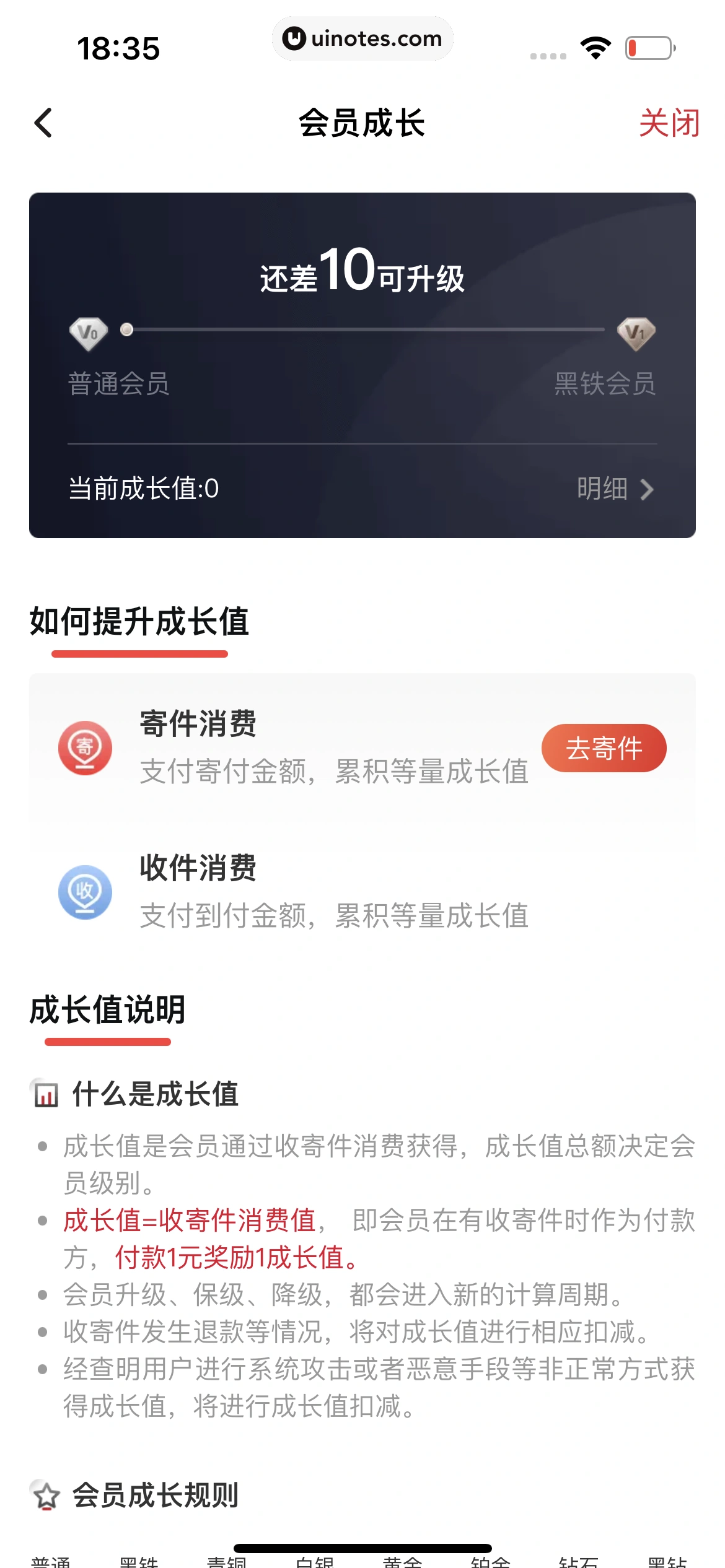Tap the 去寄件 button
This screenshot has height=1568, width=725.
pos(603,747)
